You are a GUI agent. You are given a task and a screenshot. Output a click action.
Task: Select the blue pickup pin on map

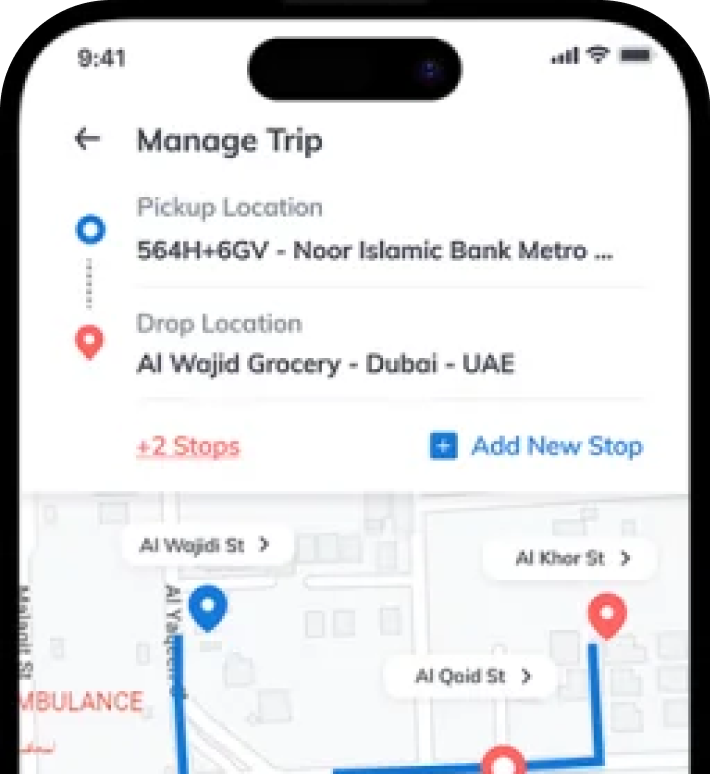point(208,607)
